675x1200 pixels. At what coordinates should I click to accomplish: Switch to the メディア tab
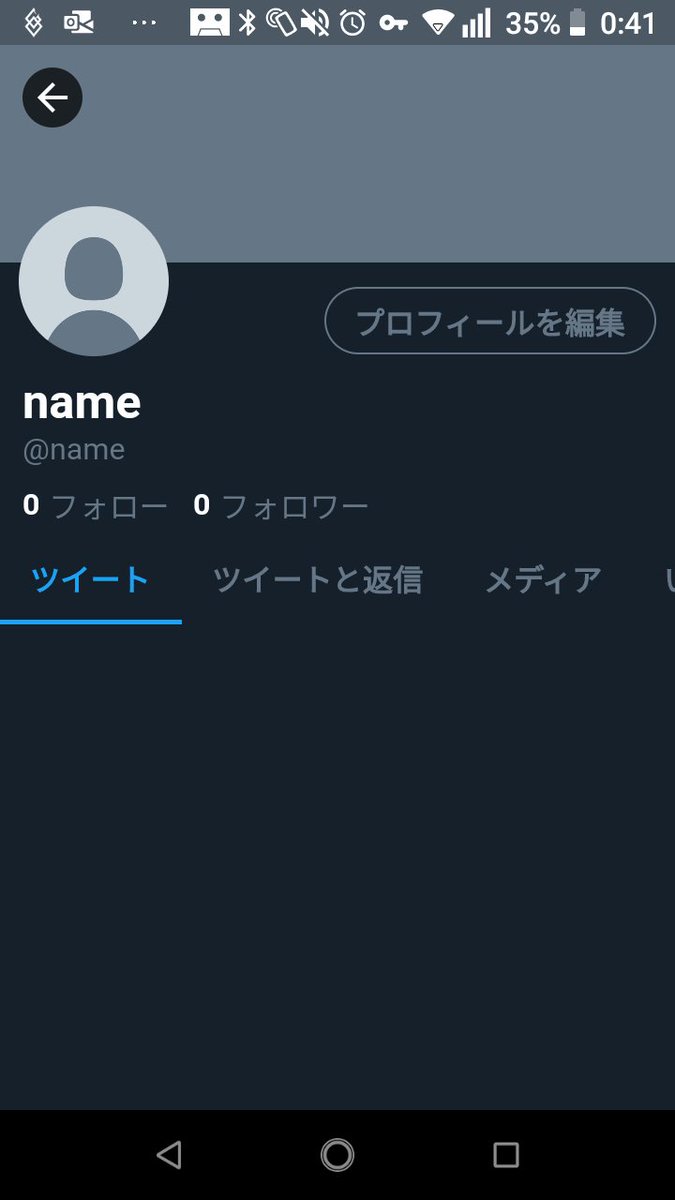pyautogui.click(x=543, y=580)
